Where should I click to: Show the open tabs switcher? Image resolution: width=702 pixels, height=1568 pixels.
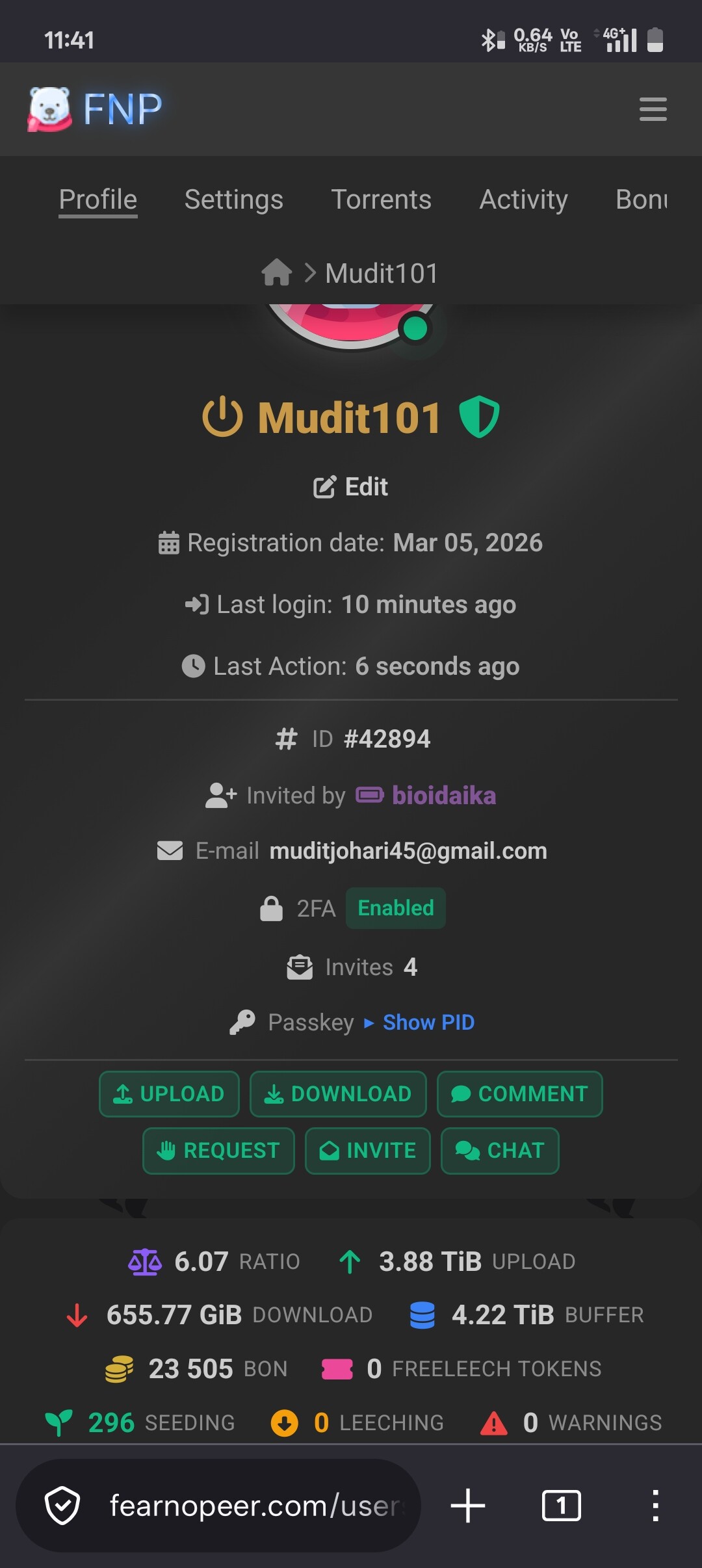tap(562, 1506)
